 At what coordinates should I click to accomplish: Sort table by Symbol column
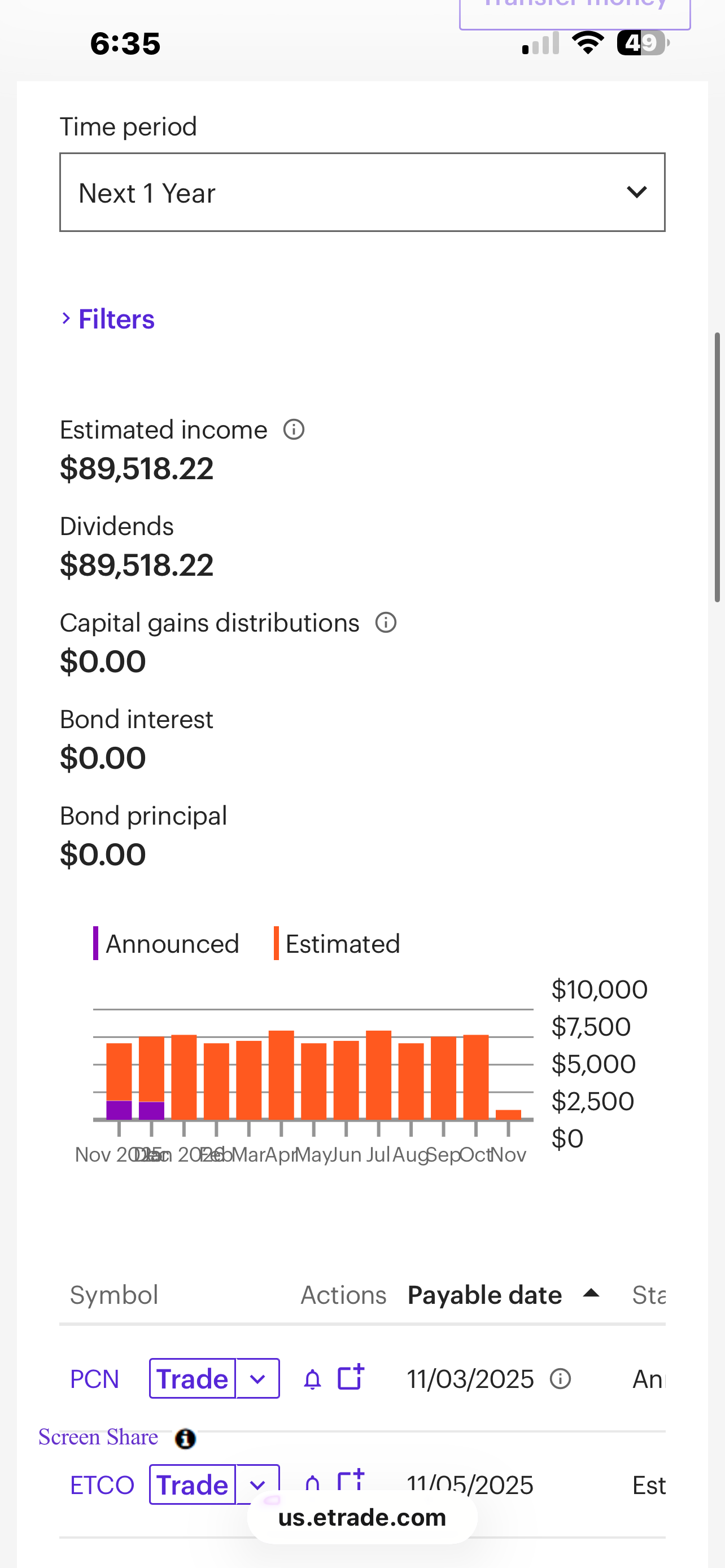[114, 1295]
